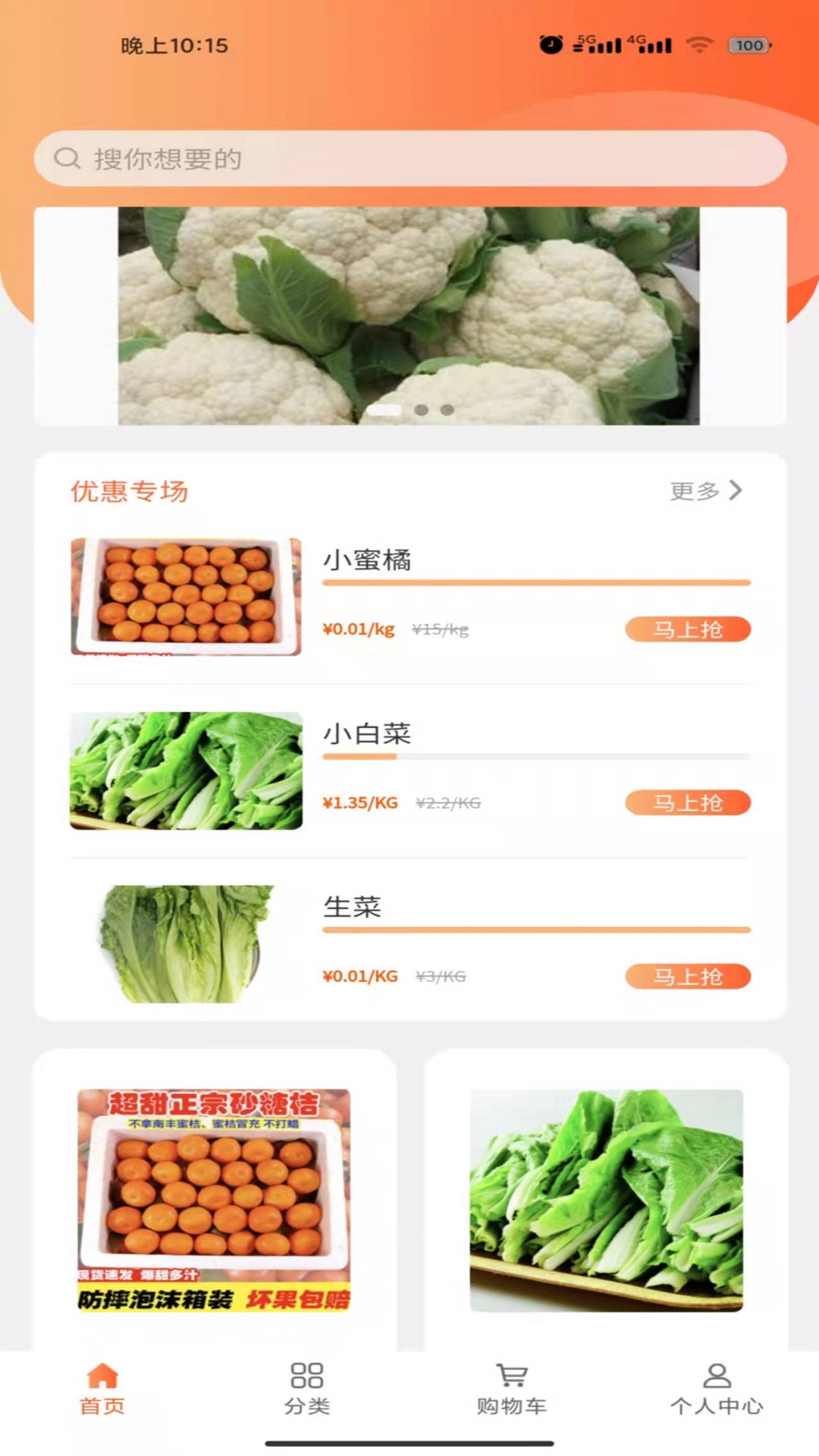Click 马上抢 button for 生菜

click(687, 977)
